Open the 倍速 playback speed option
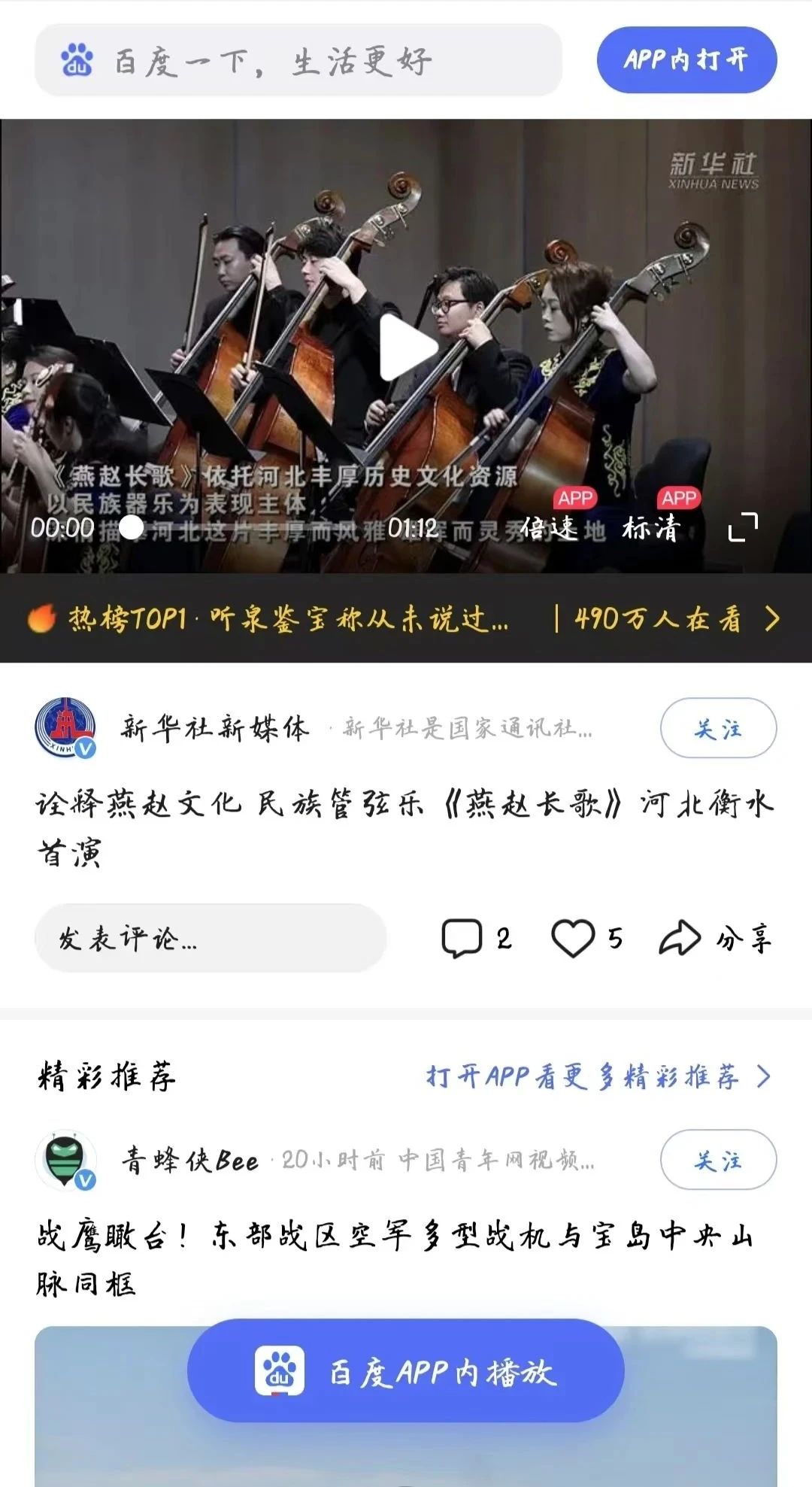812x1487 pixels. click(549, 528)
